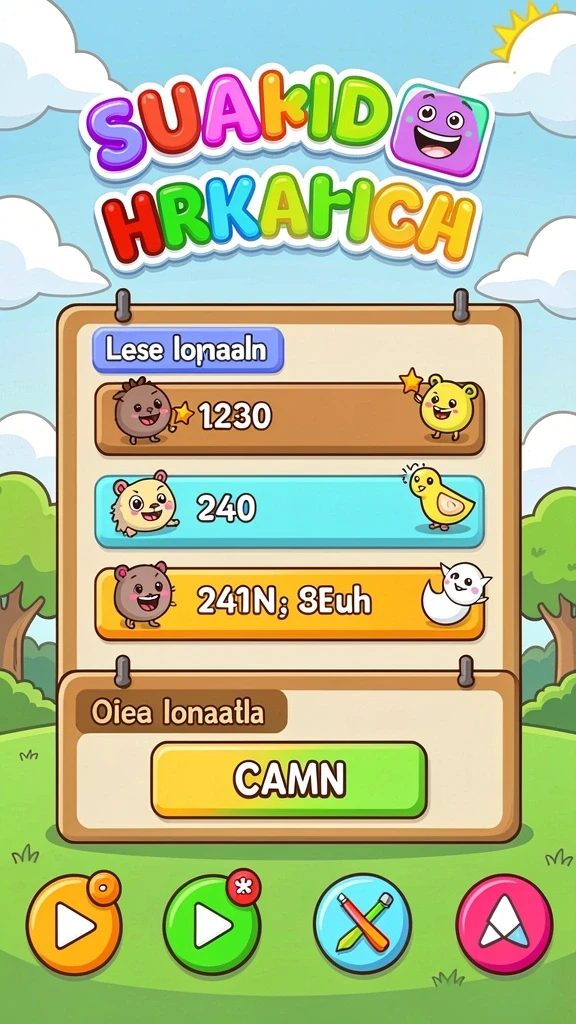Tap the green CAMN button

pos(289,780)
